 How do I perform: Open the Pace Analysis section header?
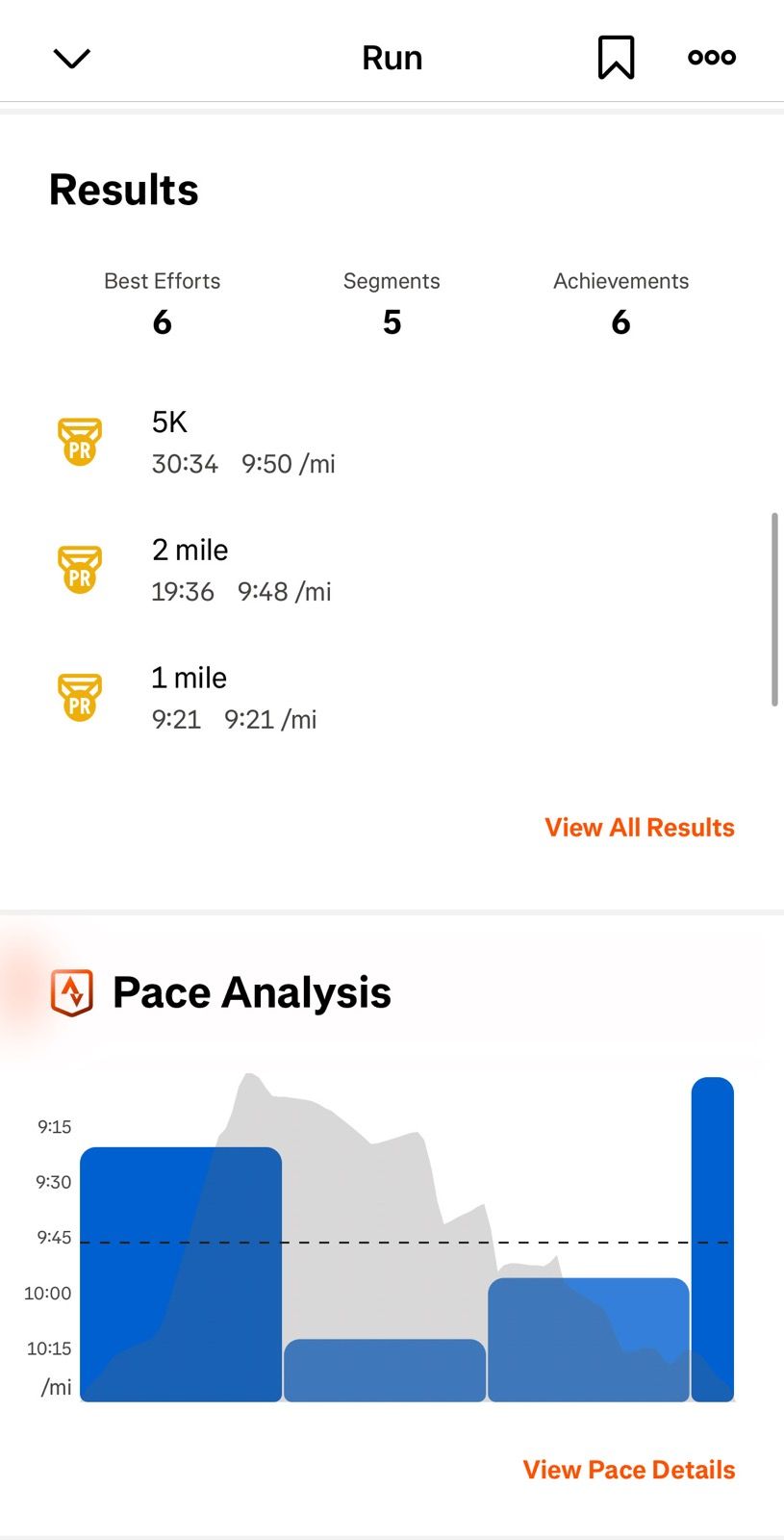pyautogui.click(x=252, y=991)
